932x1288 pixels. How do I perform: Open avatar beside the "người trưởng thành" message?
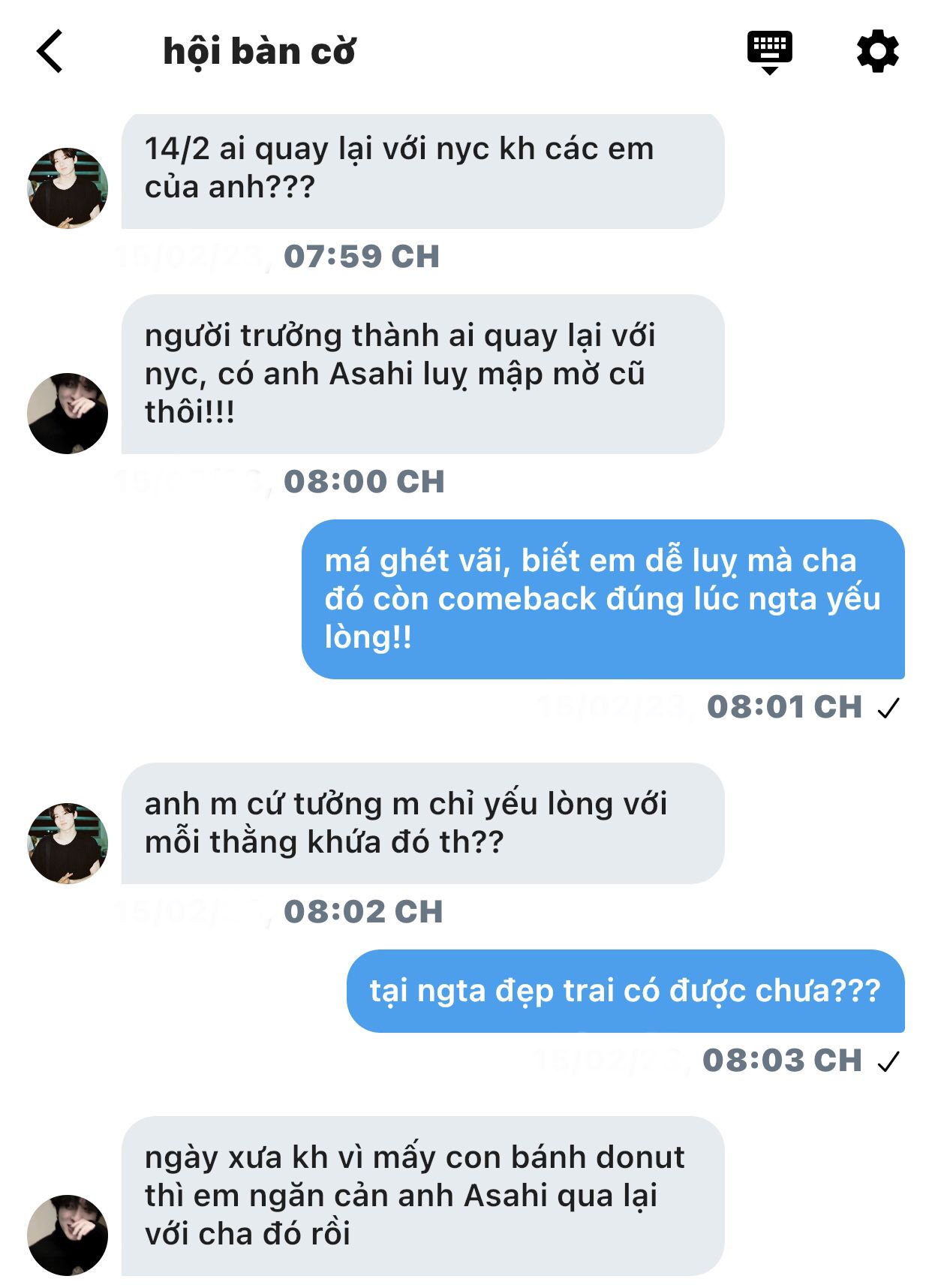68,414
